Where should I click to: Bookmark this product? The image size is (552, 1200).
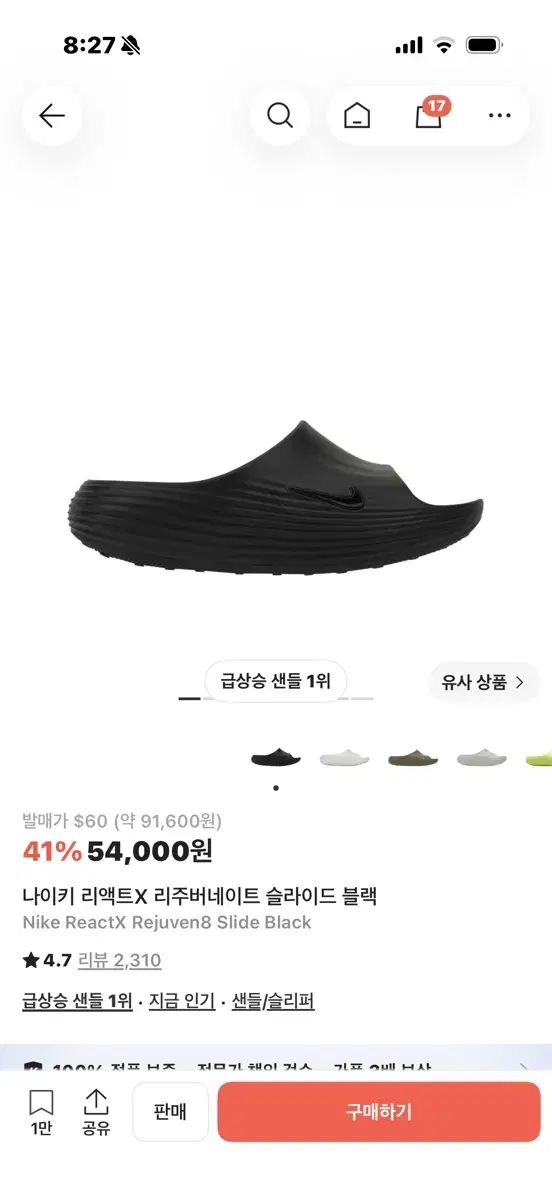click(41, 1112)
